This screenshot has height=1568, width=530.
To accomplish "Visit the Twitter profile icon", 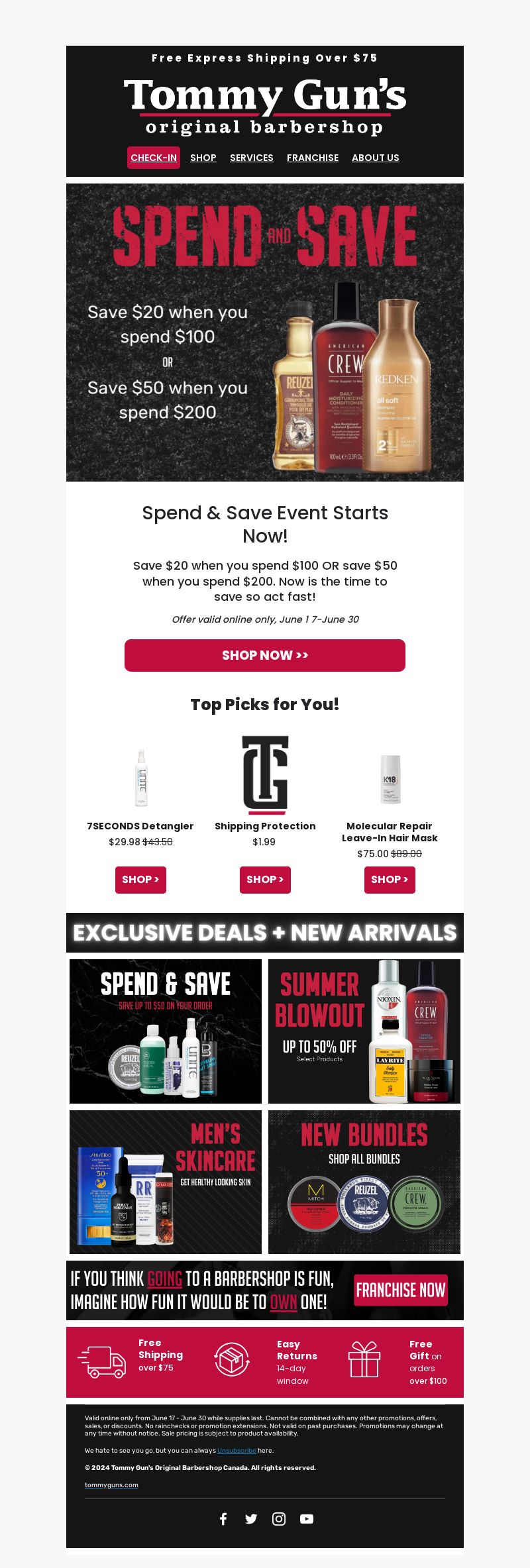I will click(x=251, y=1519).
